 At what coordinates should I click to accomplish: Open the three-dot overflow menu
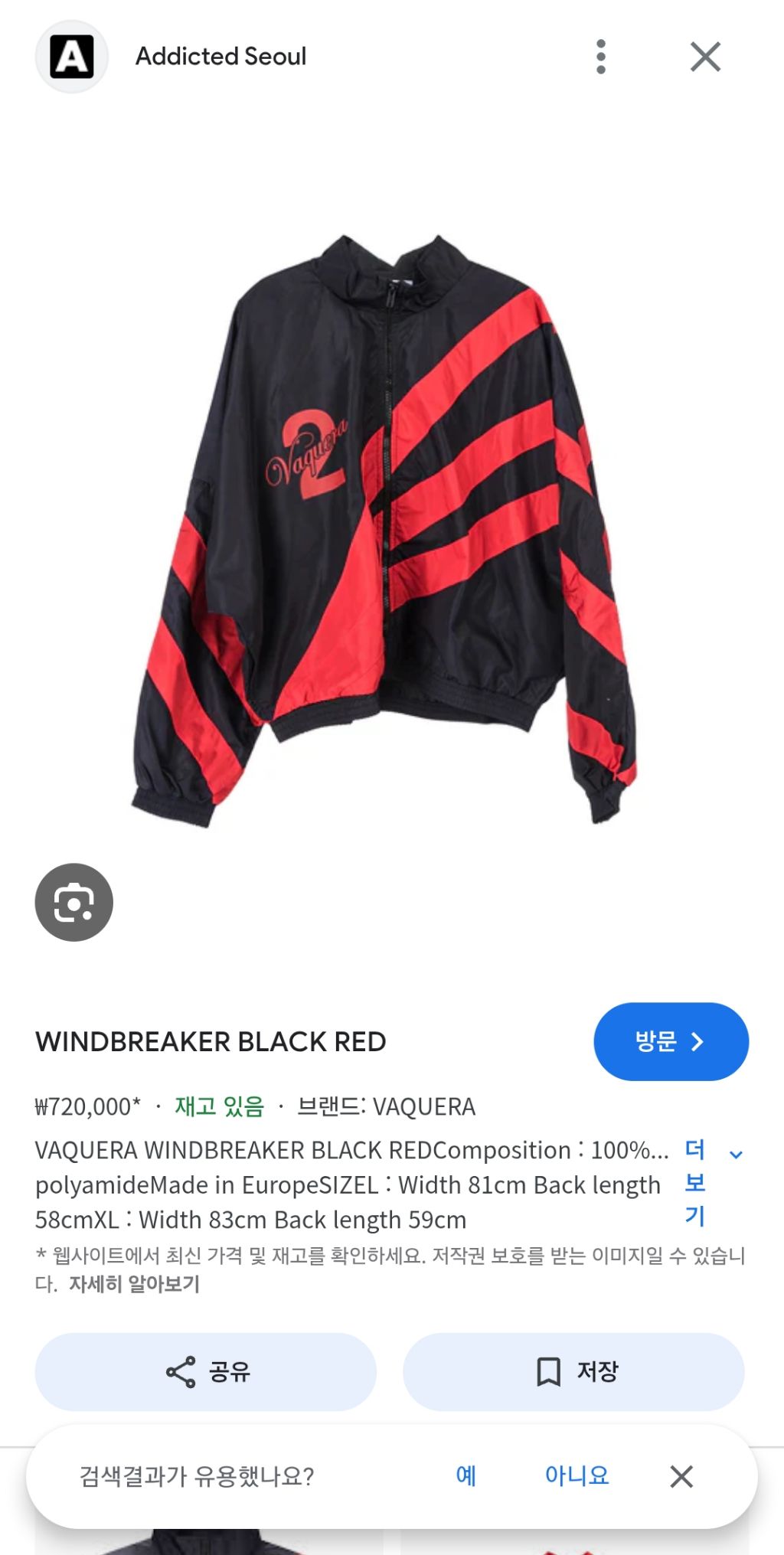pyautogui.click(x=601, y=57)
